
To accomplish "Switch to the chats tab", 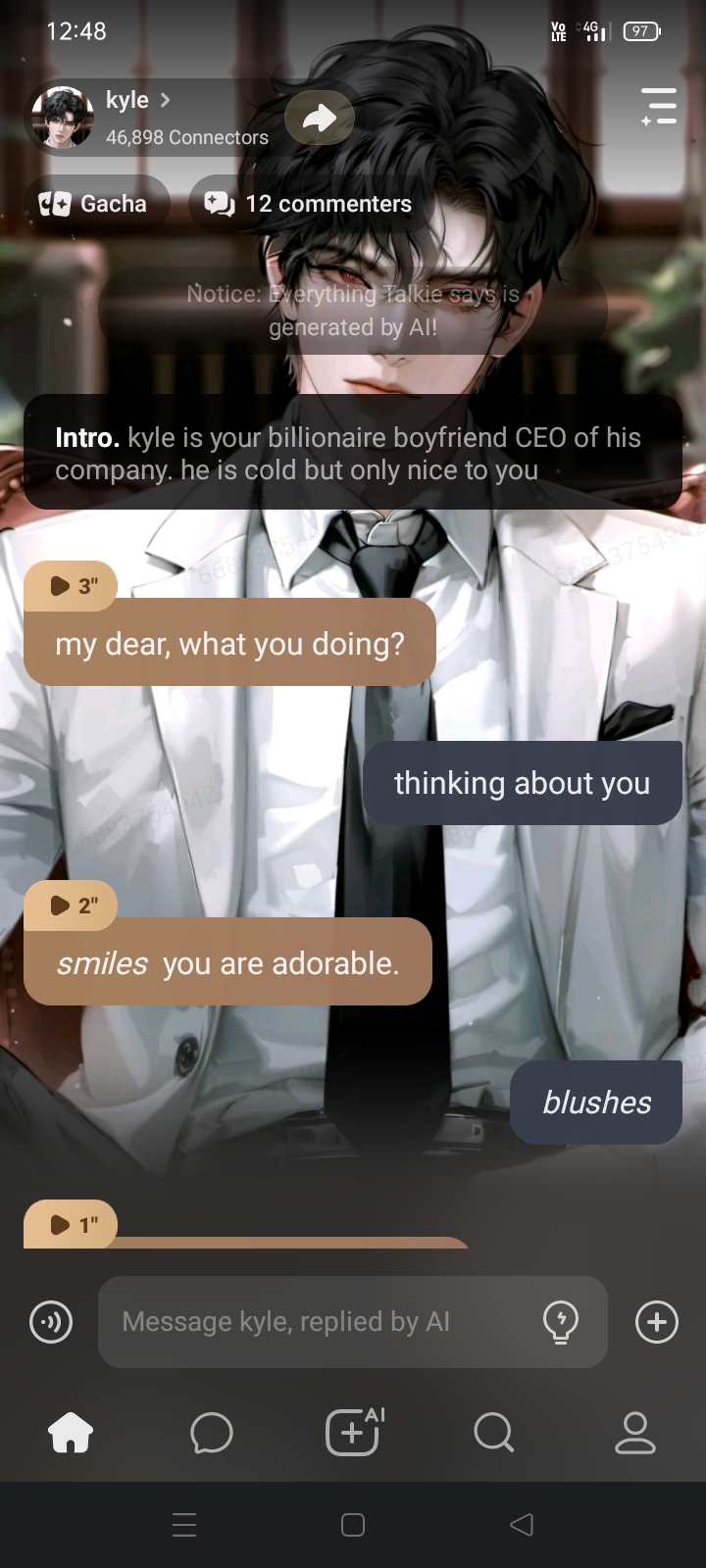I will (x=212, y=1434).
